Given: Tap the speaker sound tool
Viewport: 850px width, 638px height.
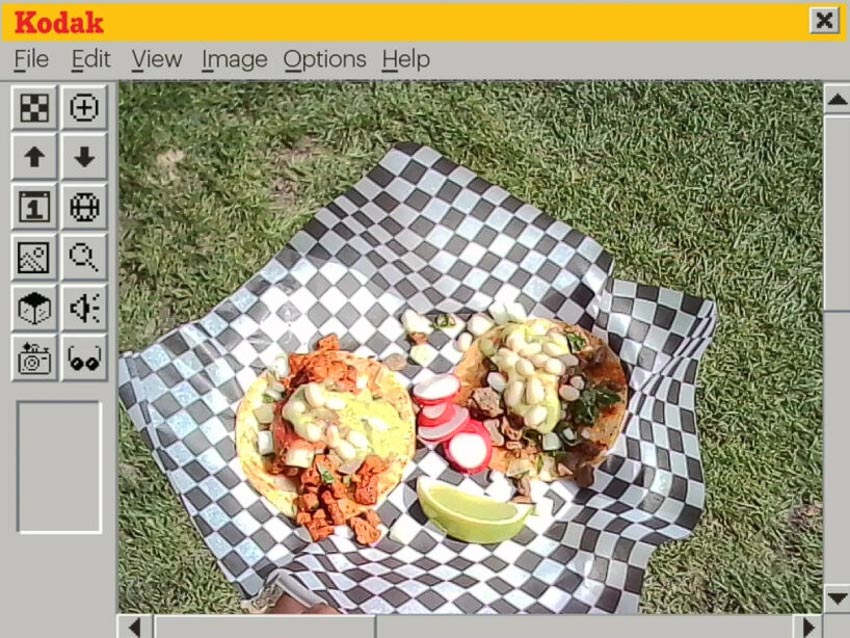Looking at the screenshot, I should 84,308.
